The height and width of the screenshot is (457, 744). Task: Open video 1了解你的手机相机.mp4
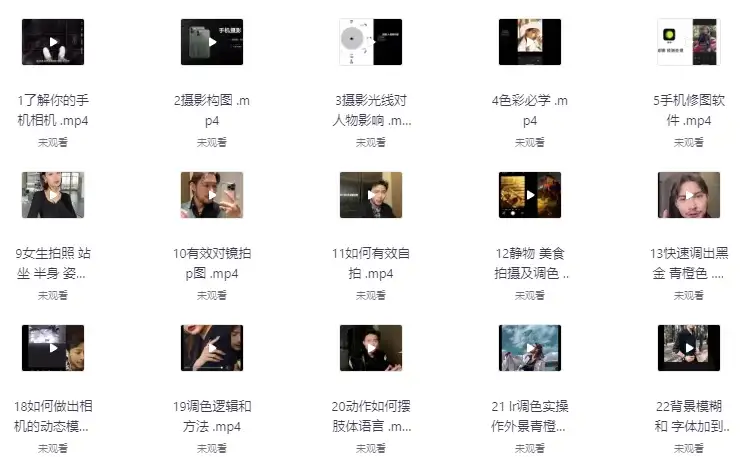tap(53, 42)
